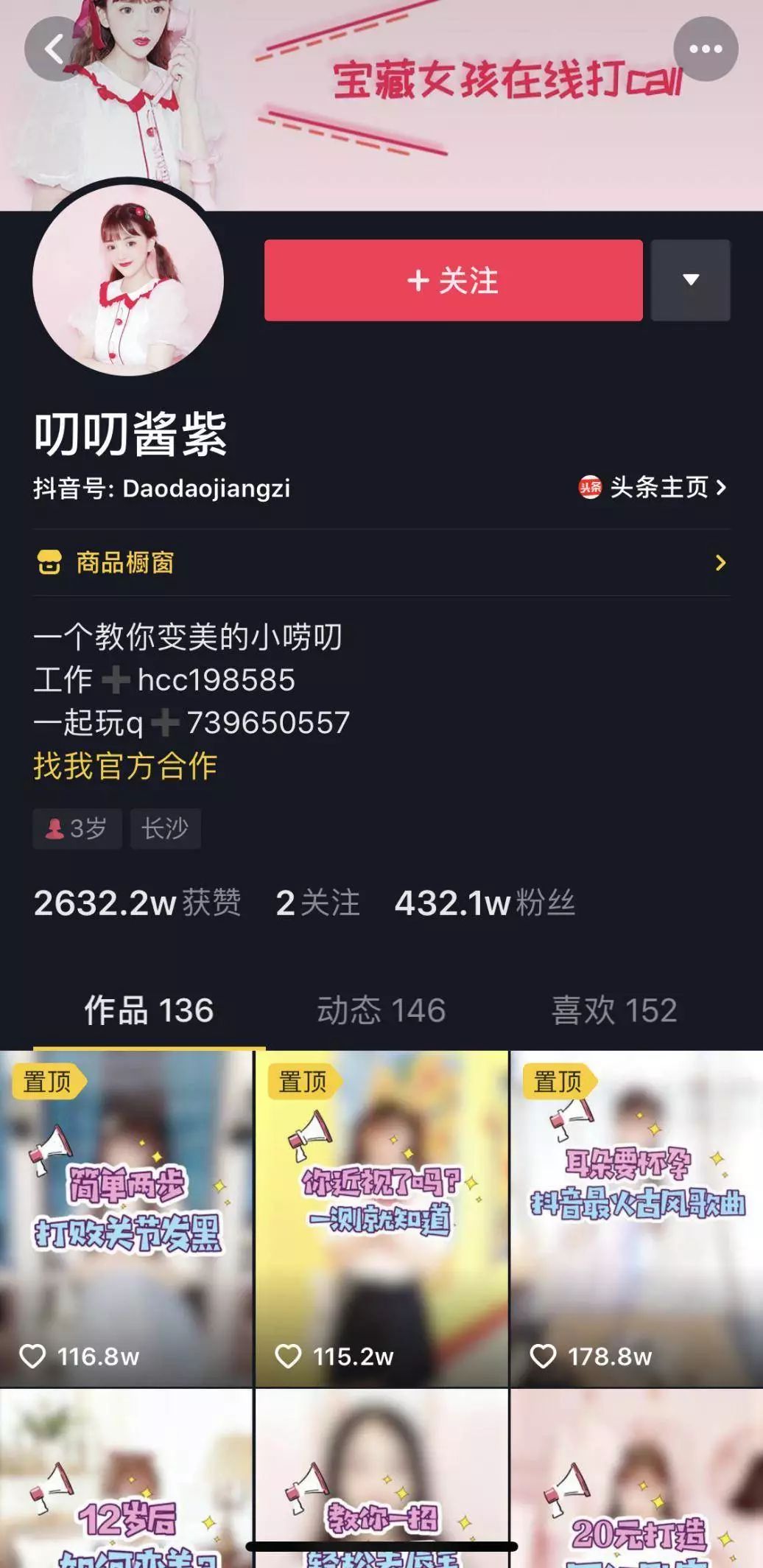Image resolution: width=763 pixels, height=1568 pixels.
Task: Switch to the 喜欢 152 tab
Action: 614,1010
